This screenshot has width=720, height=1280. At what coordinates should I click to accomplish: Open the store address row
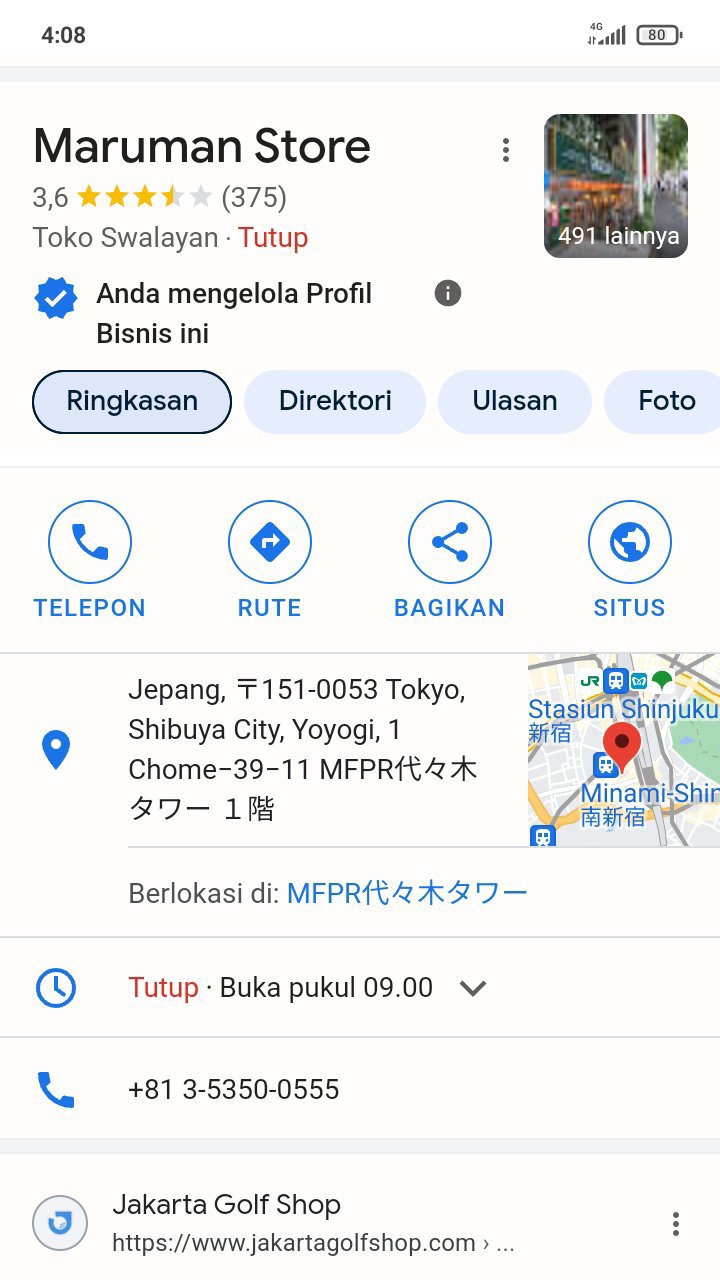[x=300, y=748]
